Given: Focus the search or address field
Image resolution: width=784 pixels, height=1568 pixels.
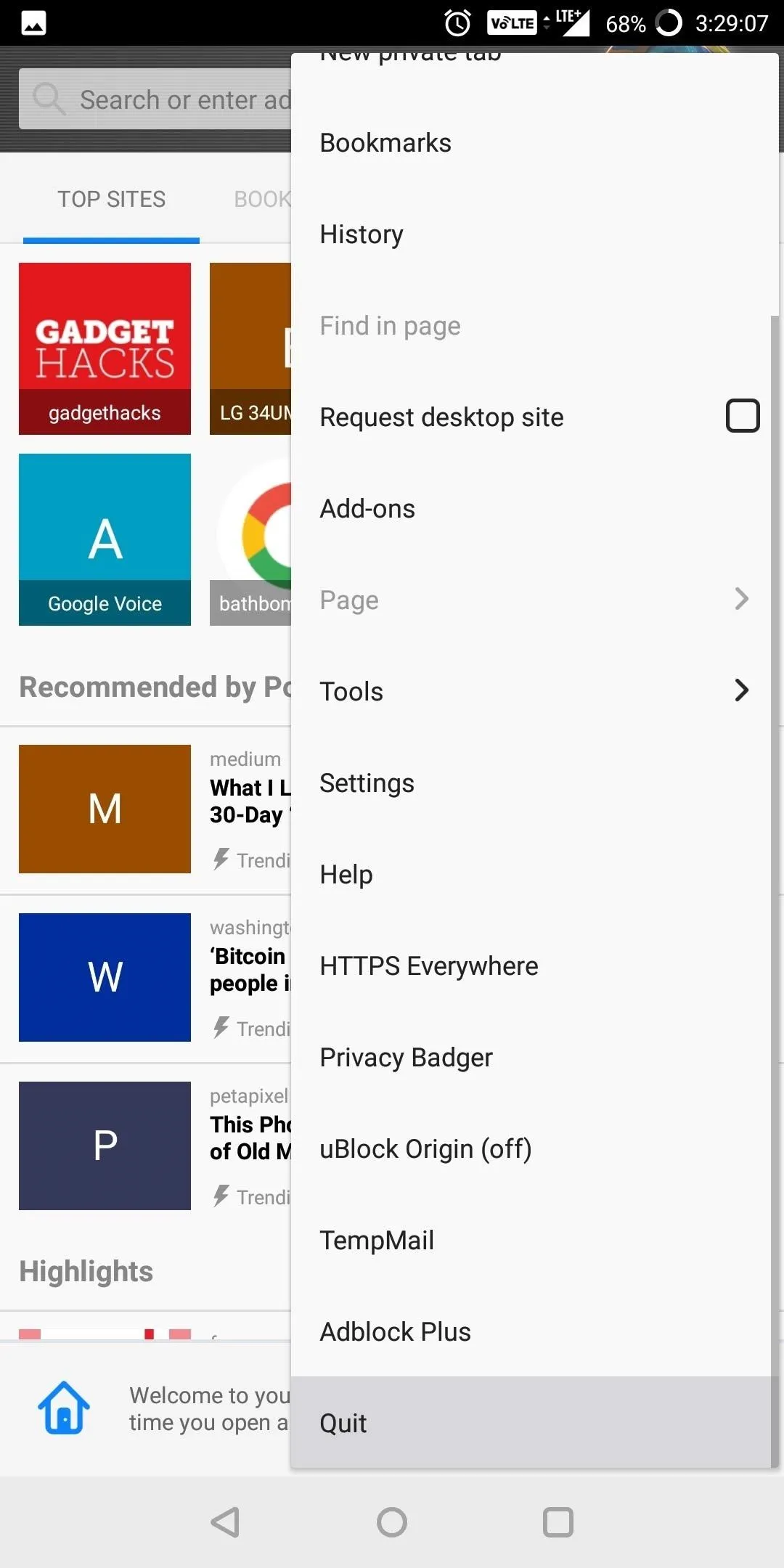Looking at the screenshot, I should 155,99.
